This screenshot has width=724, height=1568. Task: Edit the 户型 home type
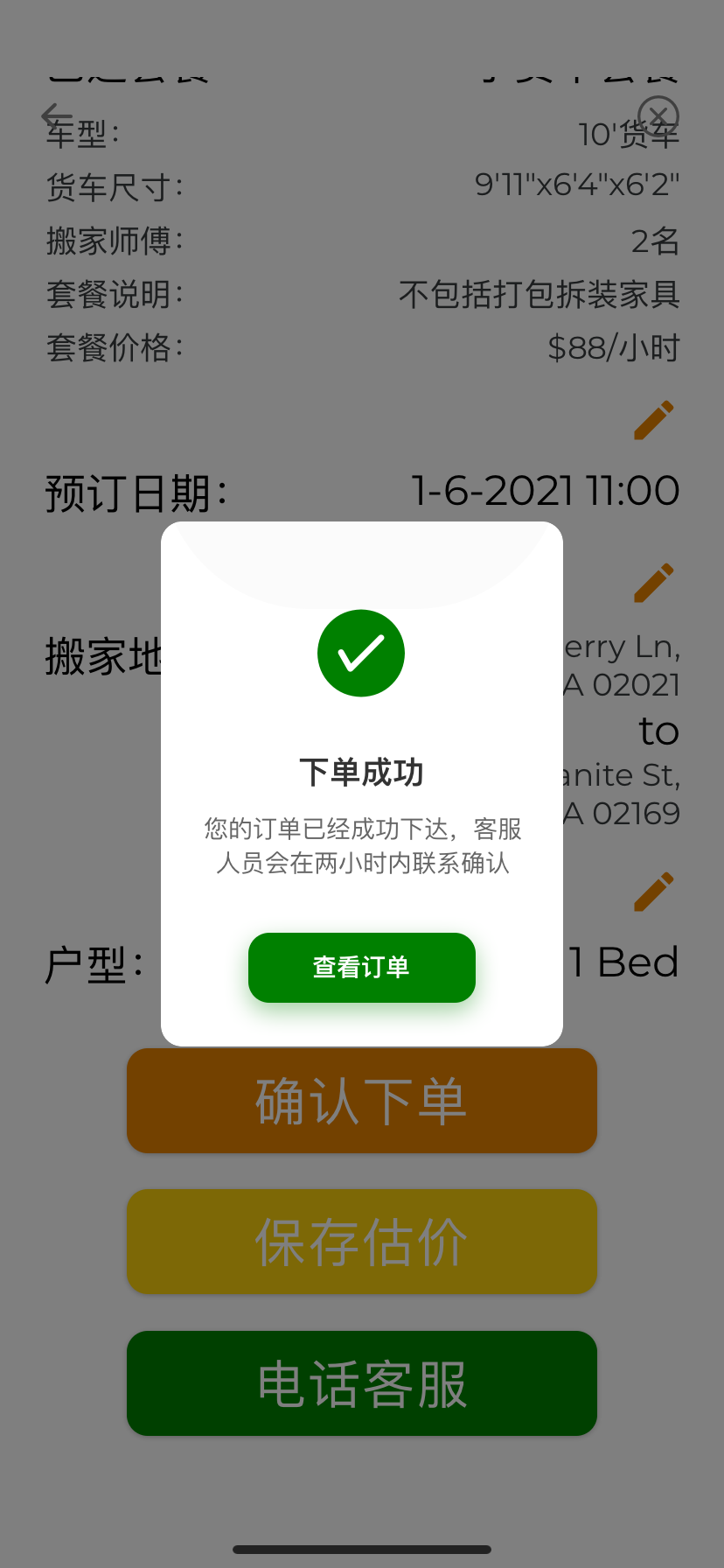tap(653, 892)
